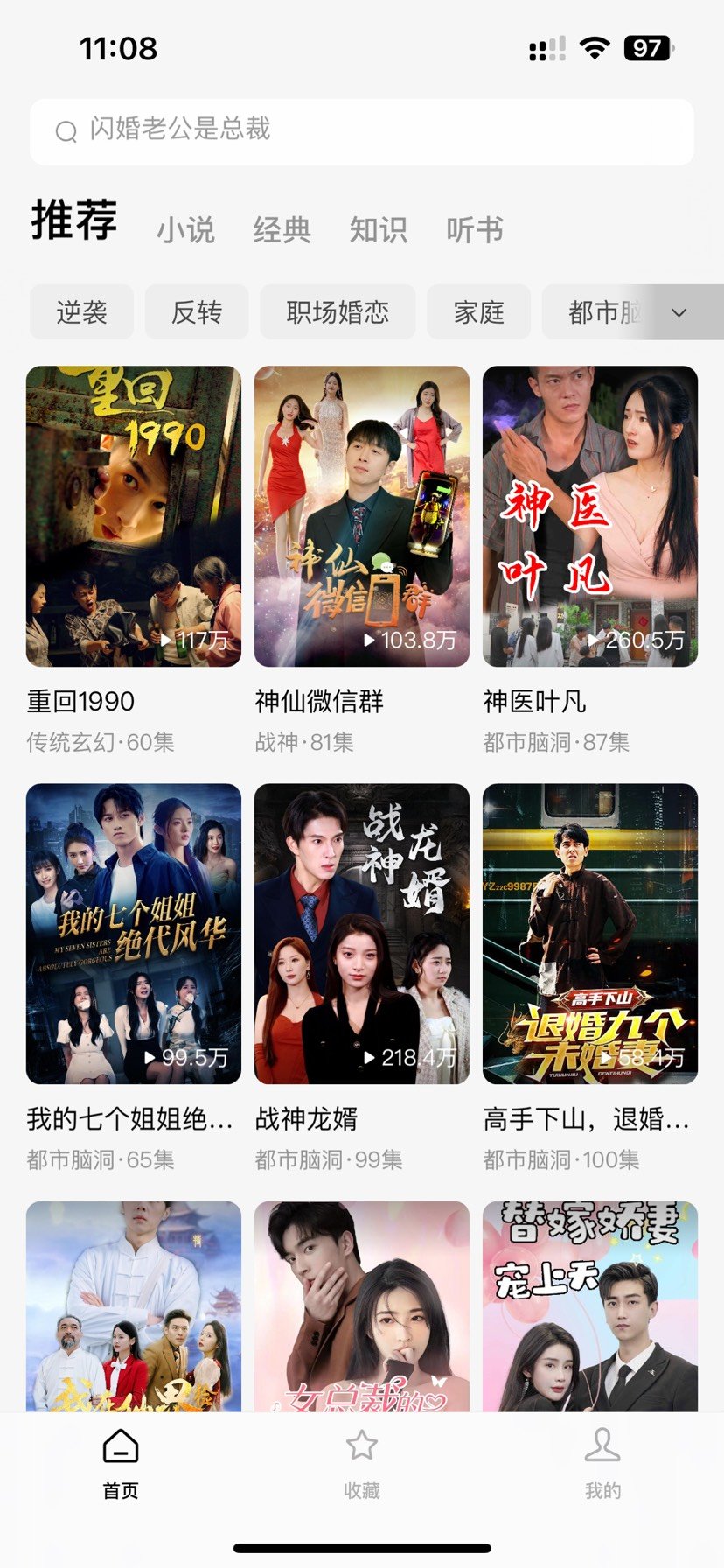Switch to the 经典 tab
This screenshot has height=1568, width=724.
(282, 230)
